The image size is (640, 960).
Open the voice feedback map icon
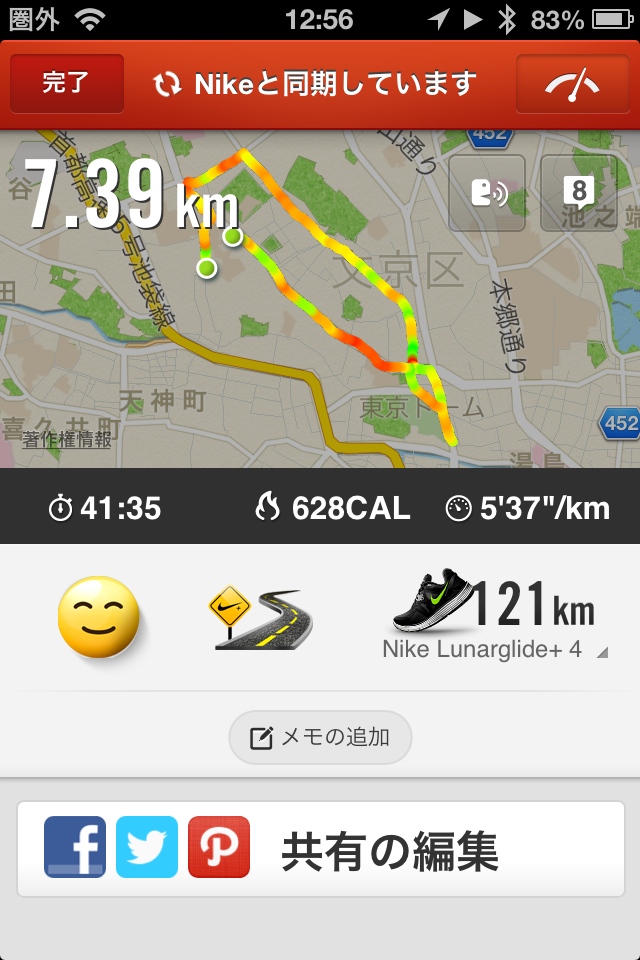pos(487,193)
